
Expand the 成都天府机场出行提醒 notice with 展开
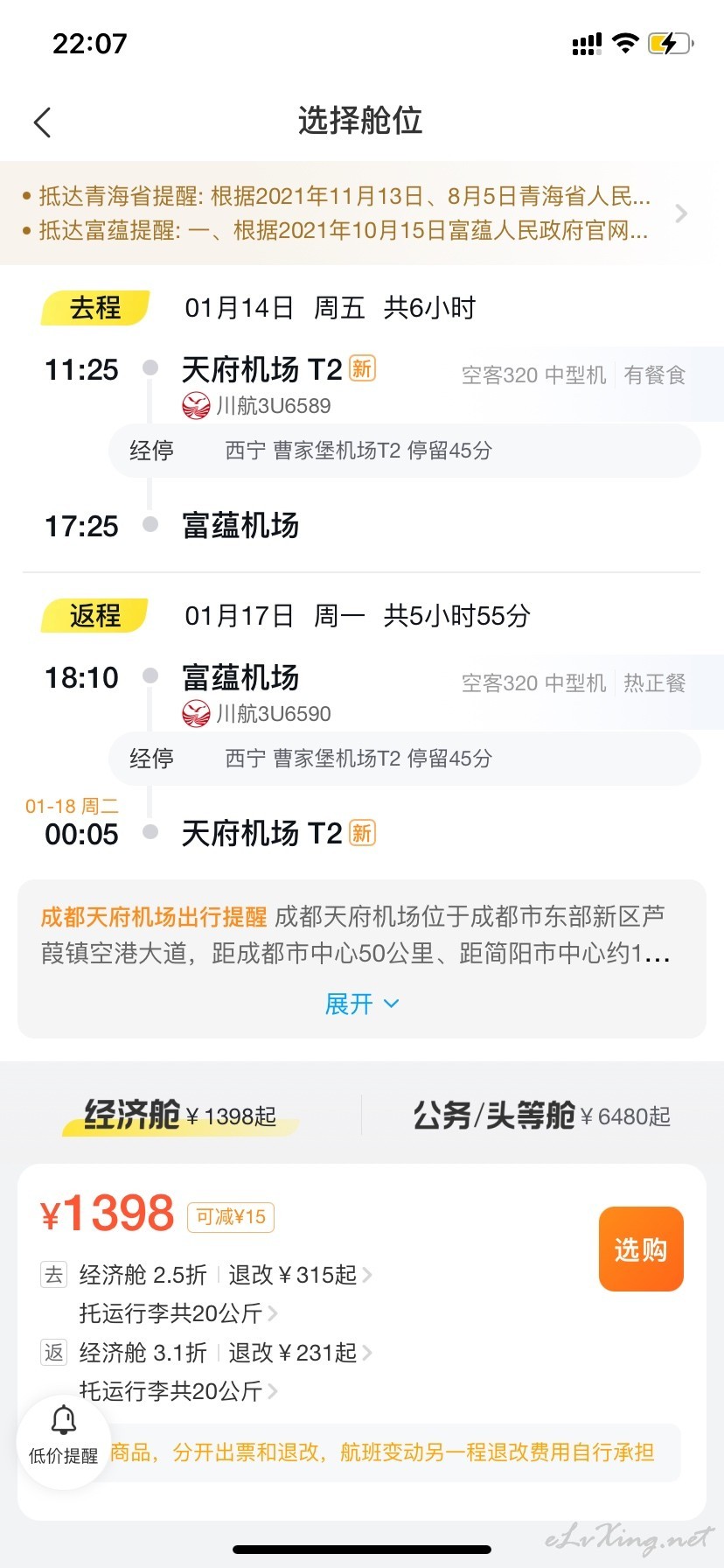pyautogui.click(x=361, y=1004)
